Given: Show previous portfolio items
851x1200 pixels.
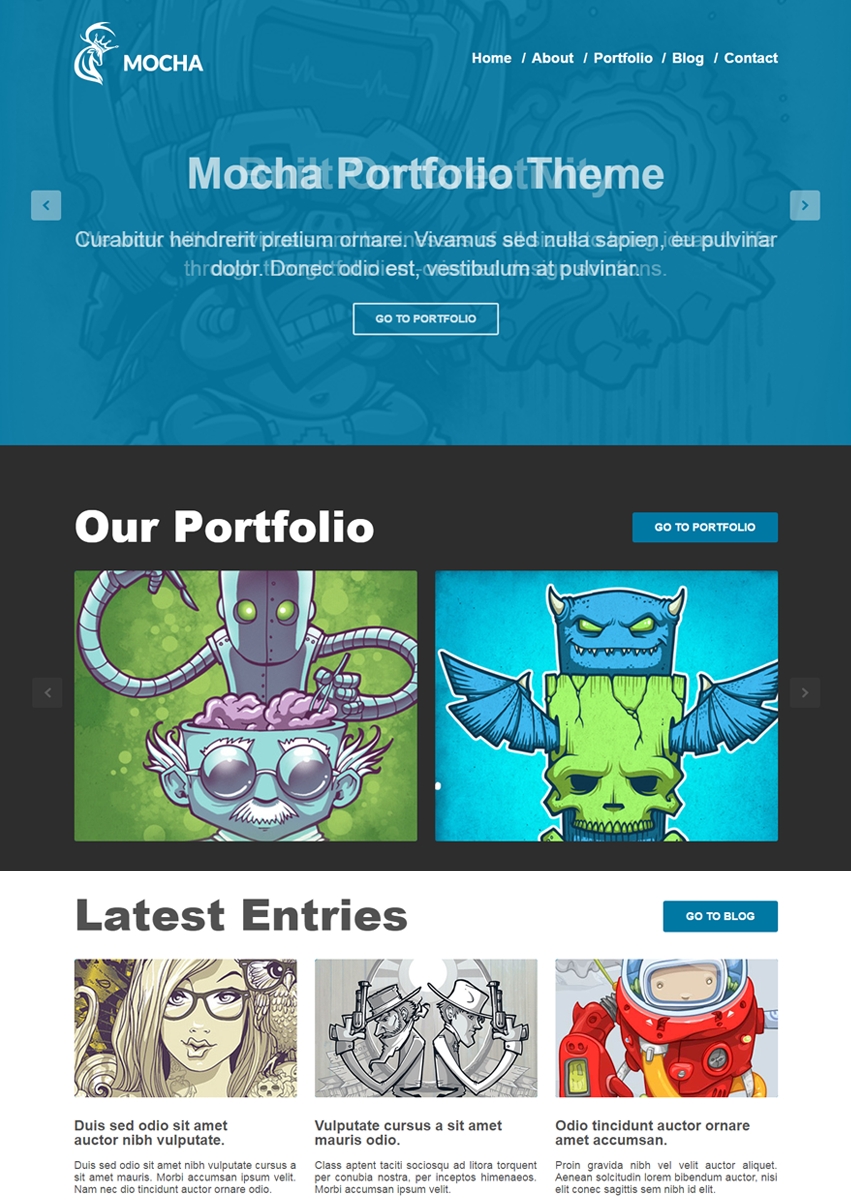Looking at the screenshot, I should pos(47,692).
